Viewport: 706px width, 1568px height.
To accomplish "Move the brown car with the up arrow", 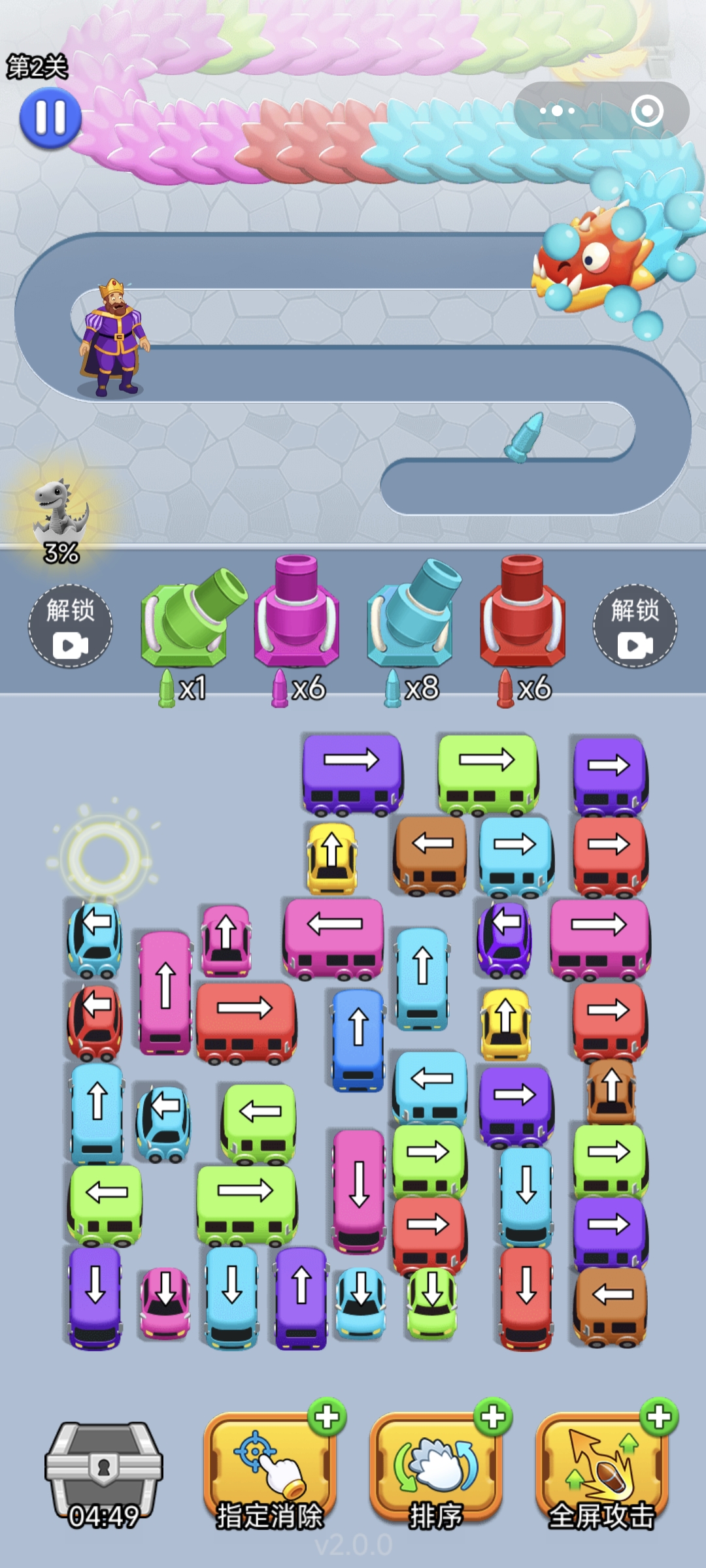I will [x=611, y=1091].
